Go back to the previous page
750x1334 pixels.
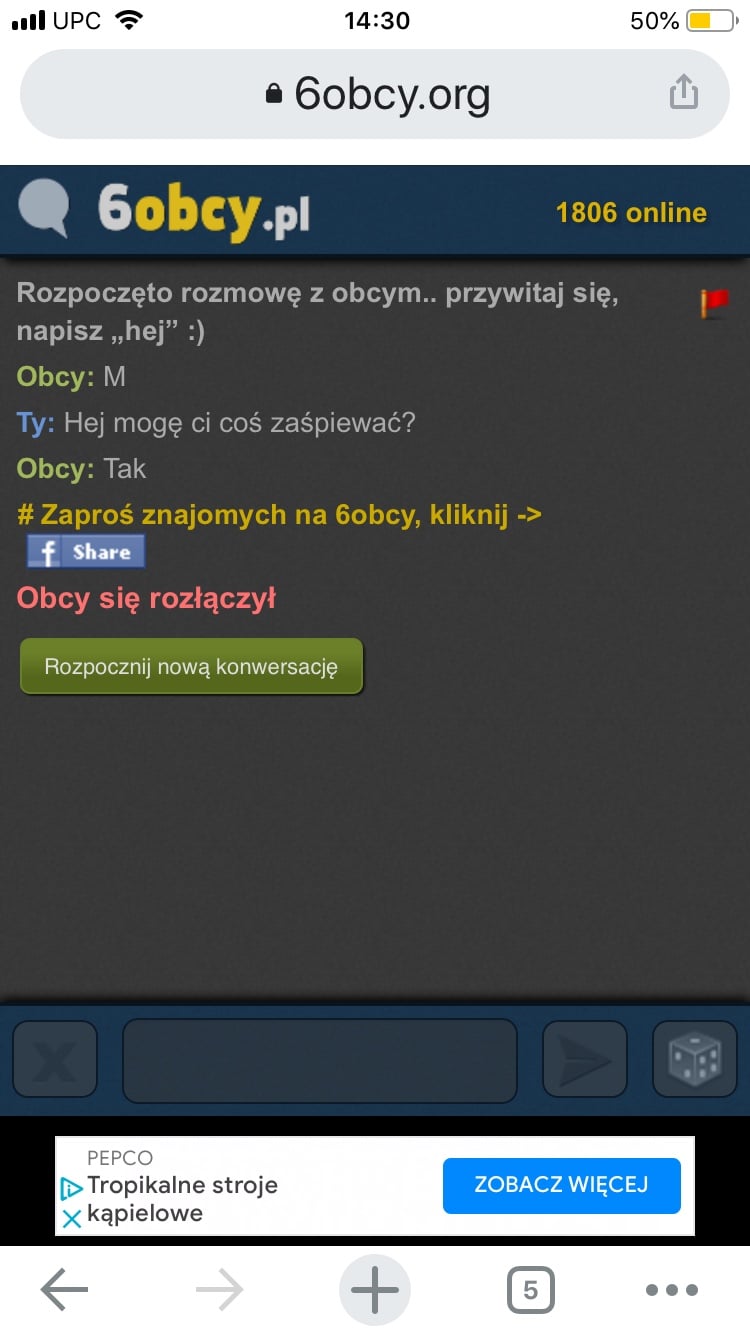(x=64, y=1290)
